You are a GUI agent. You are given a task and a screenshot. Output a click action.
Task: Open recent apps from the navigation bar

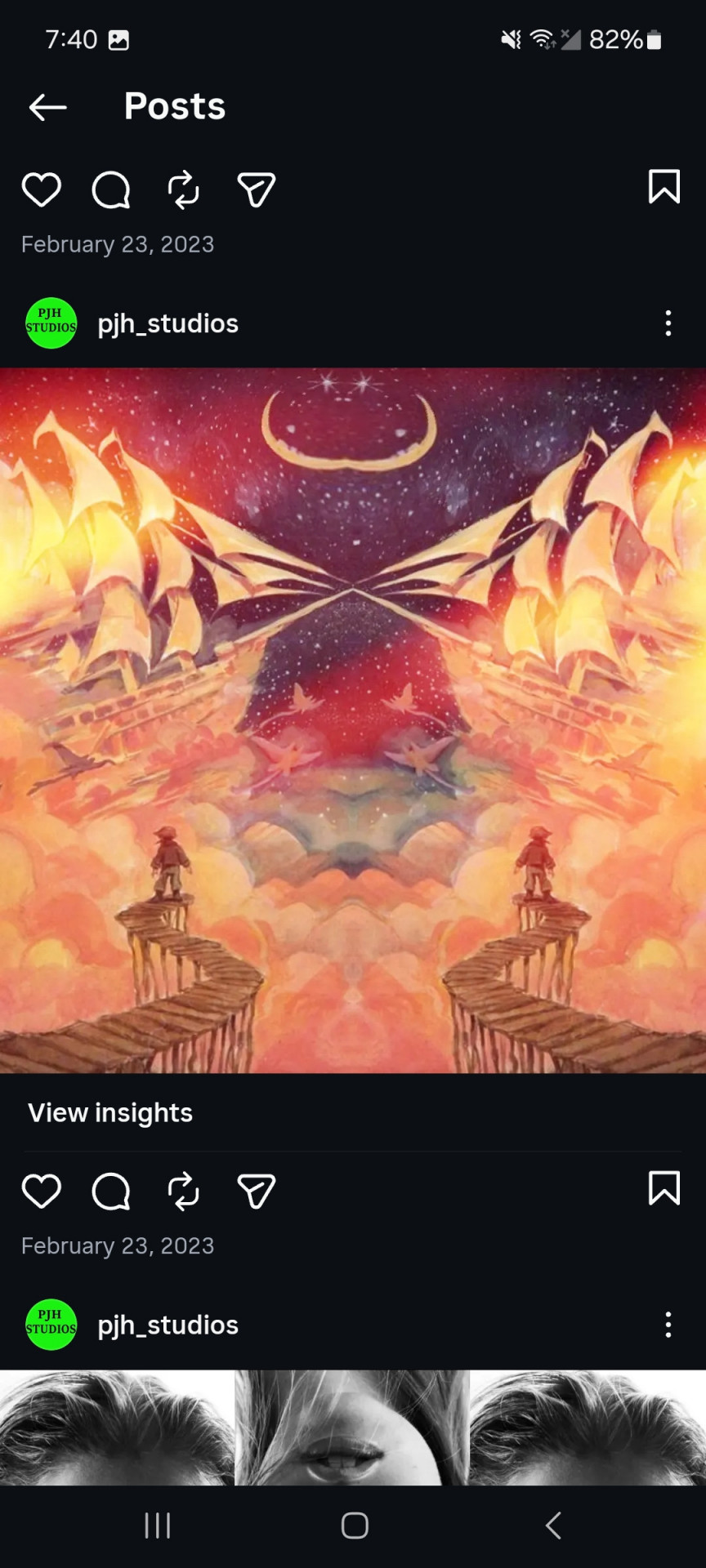pos(157,1525)
